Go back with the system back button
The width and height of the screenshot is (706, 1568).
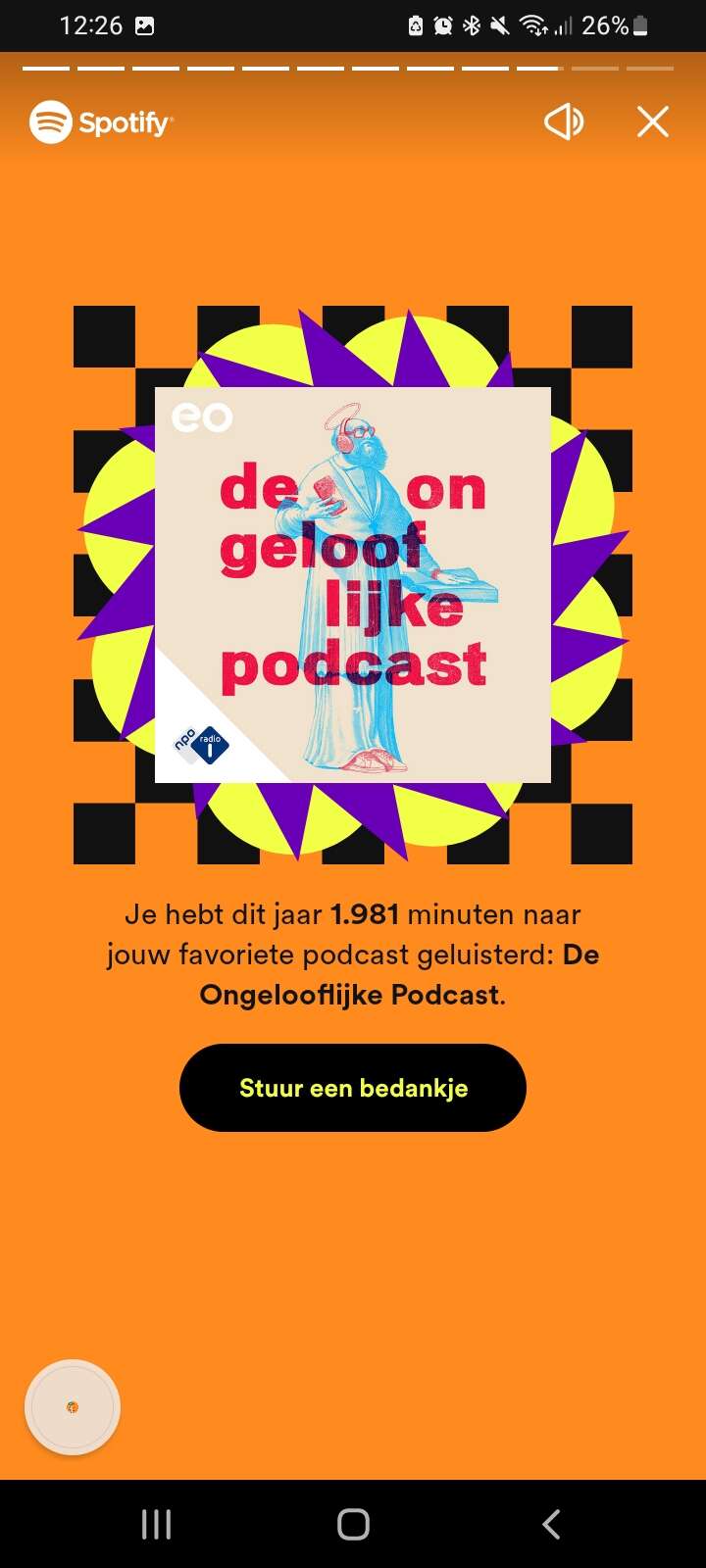551,1524
